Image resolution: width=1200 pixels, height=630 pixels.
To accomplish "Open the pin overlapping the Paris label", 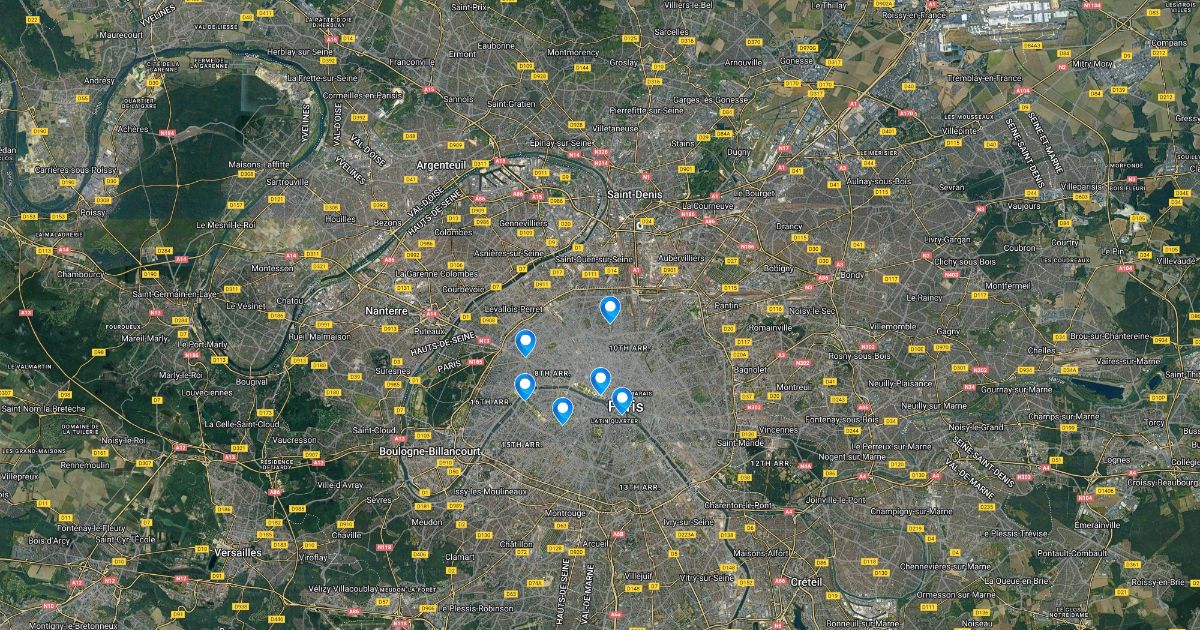I will click(x=621, y=399).
